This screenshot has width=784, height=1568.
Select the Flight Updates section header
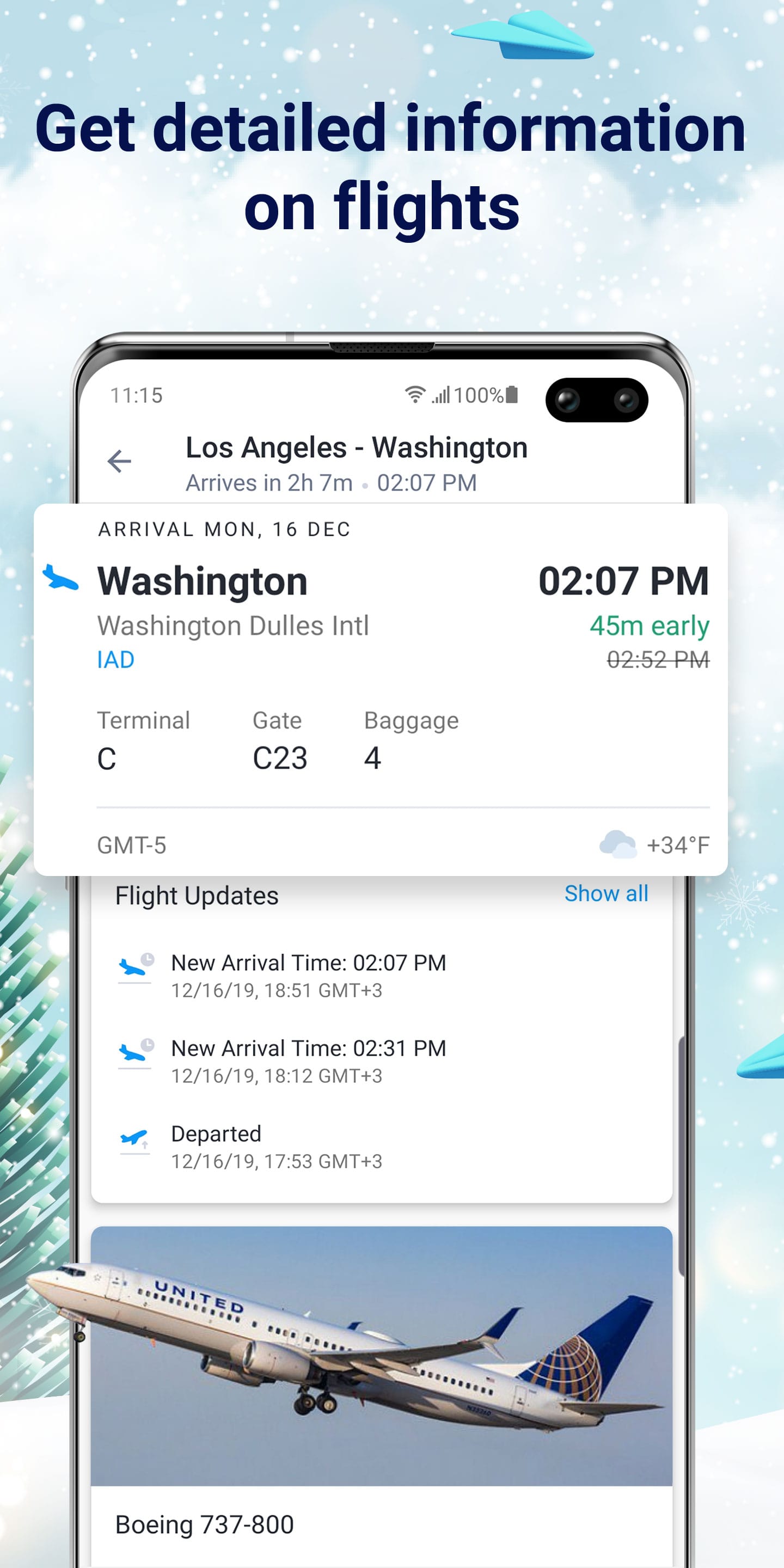(196, 896)
